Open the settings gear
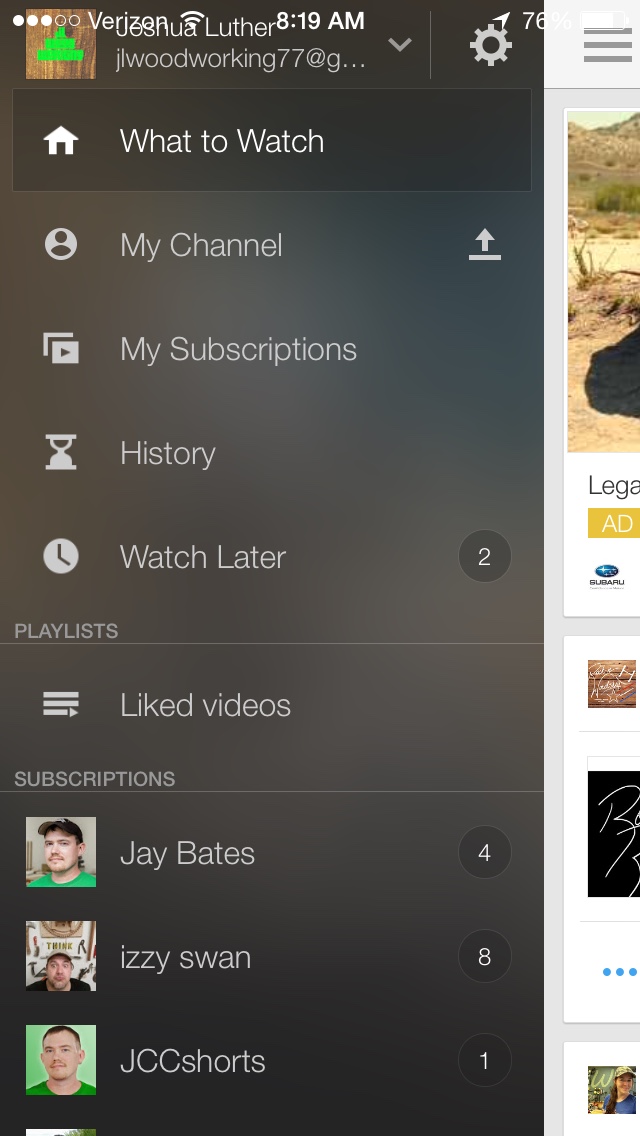The height and width of the screenshot is (1136, 640). [490, 46]
